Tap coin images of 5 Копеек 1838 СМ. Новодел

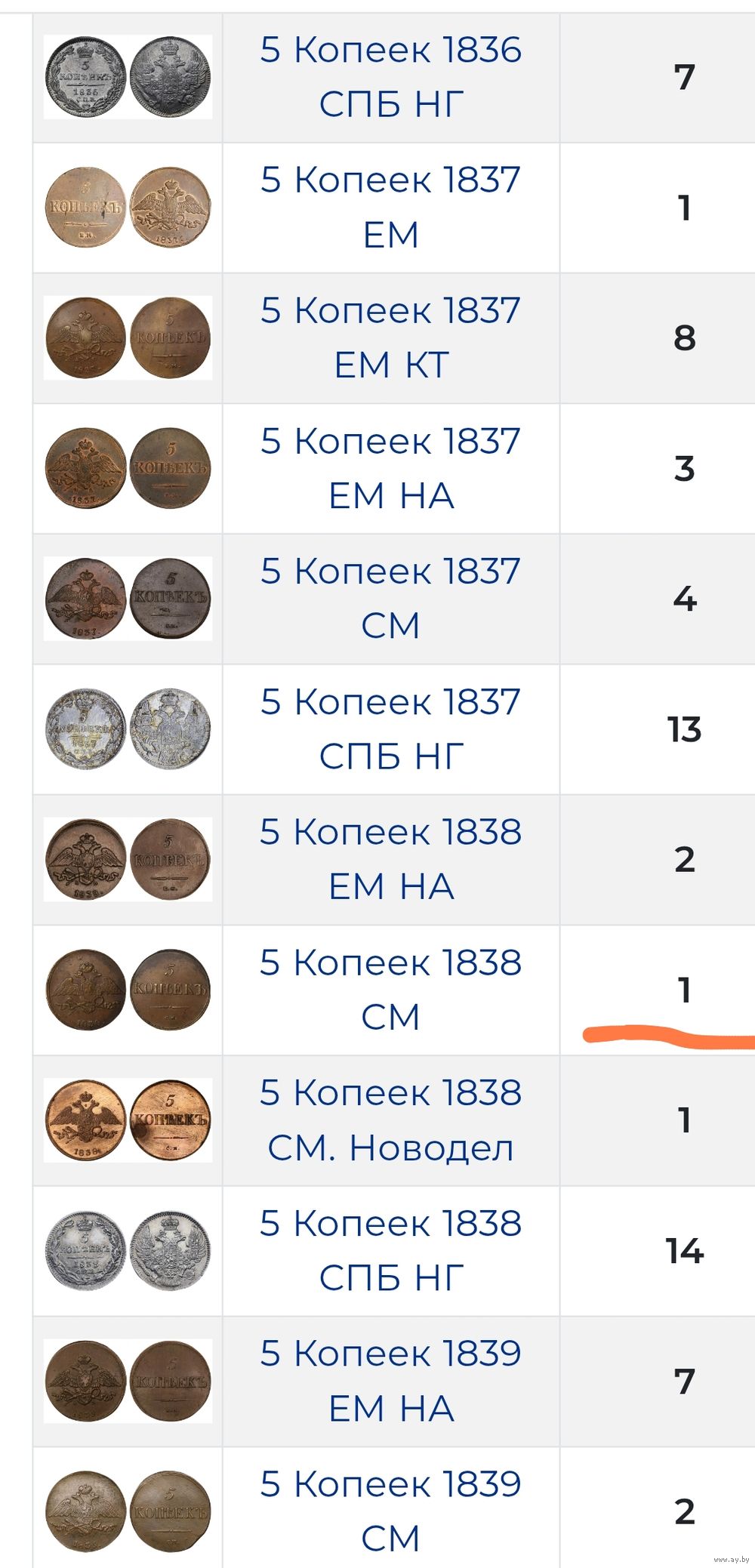point(128,1120)
